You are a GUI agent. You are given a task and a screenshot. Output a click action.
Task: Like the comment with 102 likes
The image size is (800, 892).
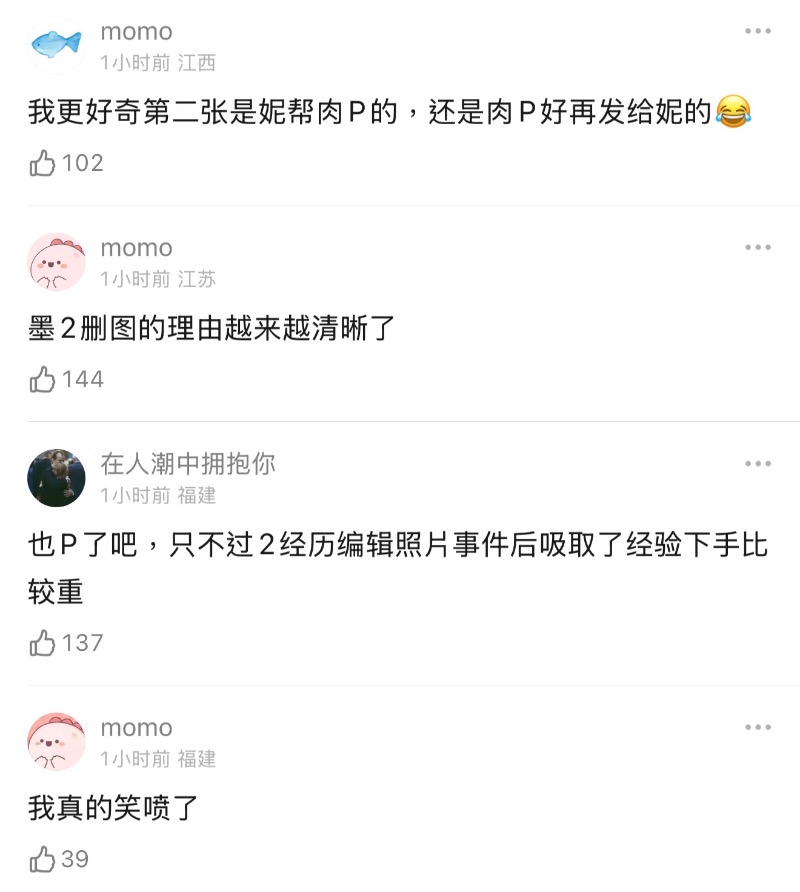43,163
